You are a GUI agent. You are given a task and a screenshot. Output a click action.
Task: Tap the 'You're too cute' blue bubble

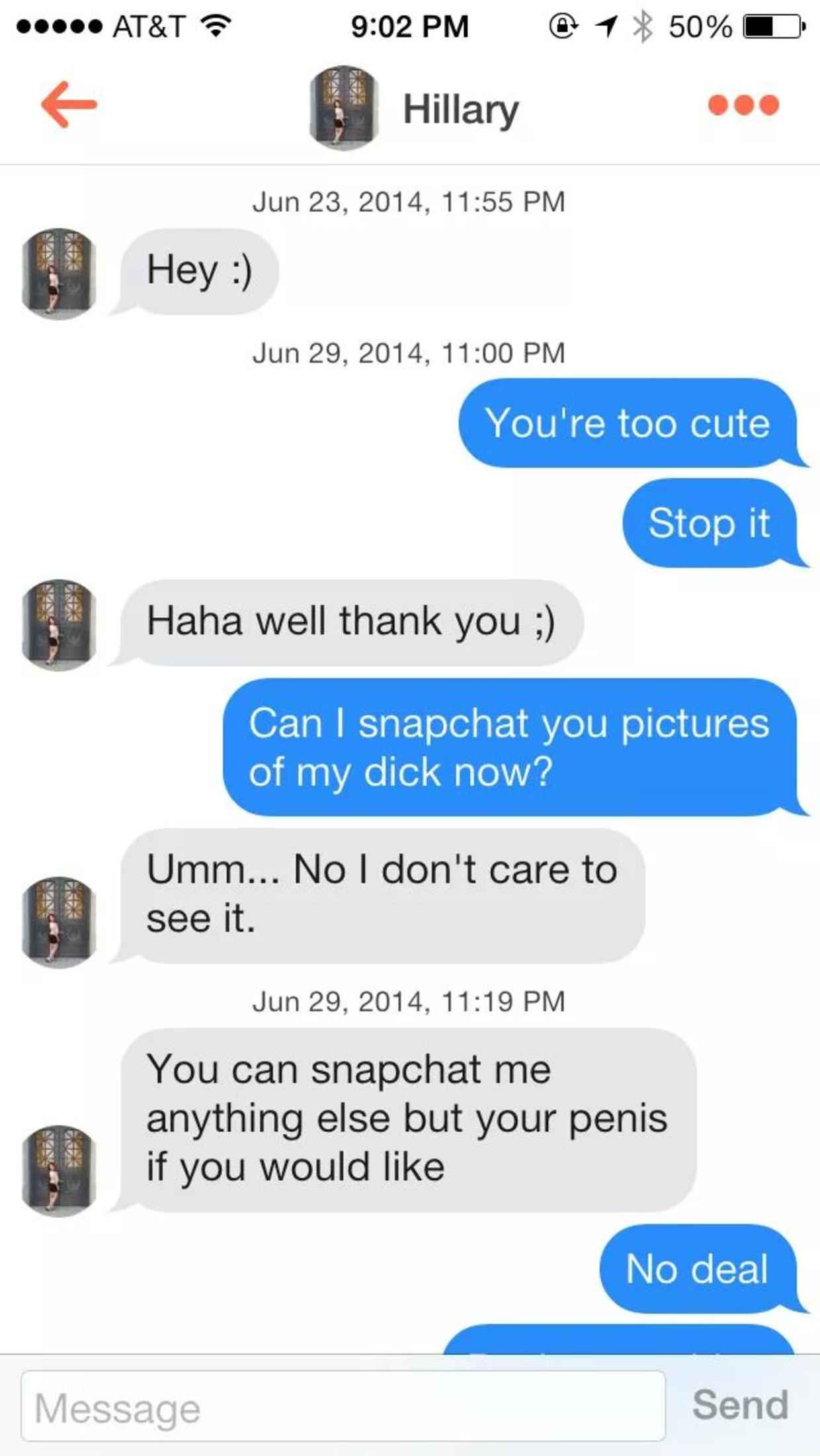pos(628,425)
